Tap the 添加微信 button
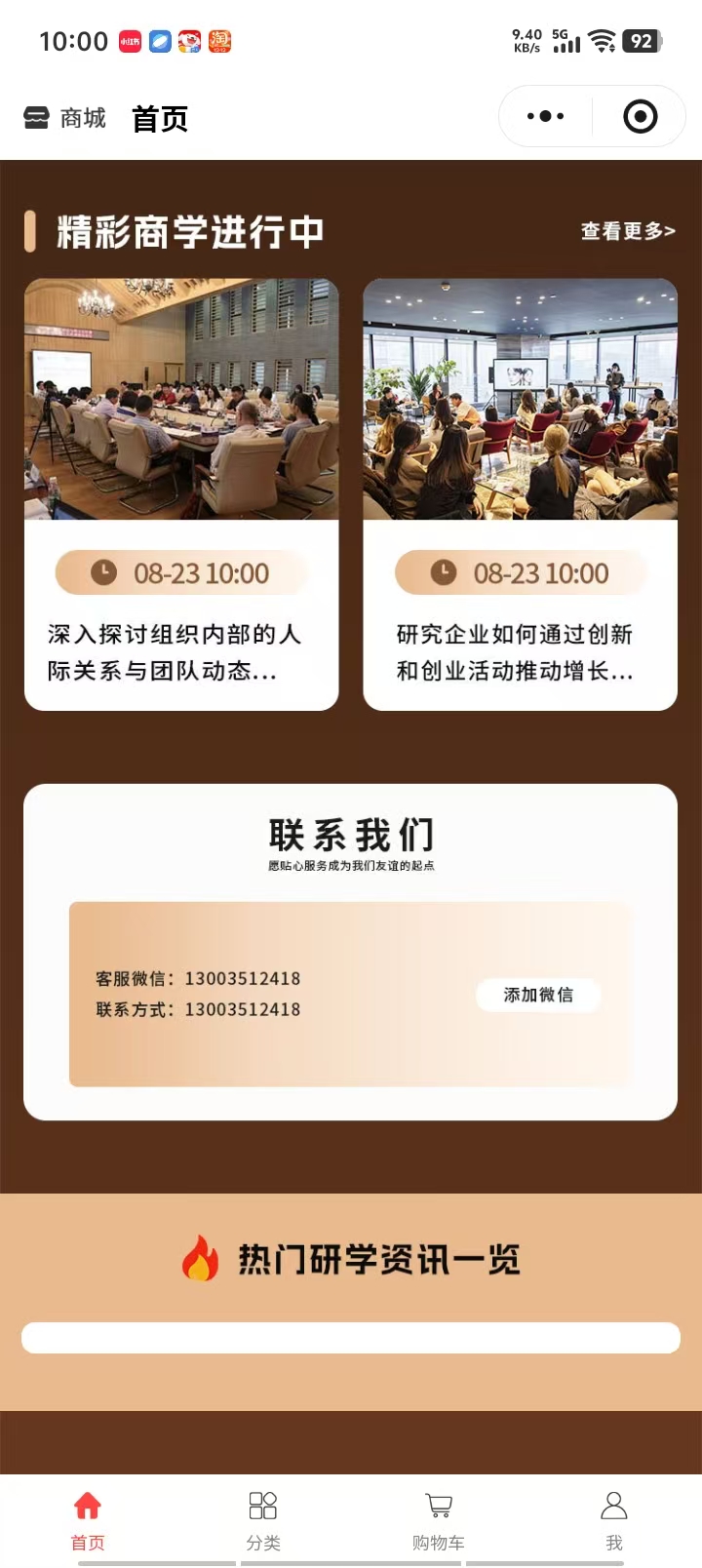702x1568 pixels. [538, 995]
